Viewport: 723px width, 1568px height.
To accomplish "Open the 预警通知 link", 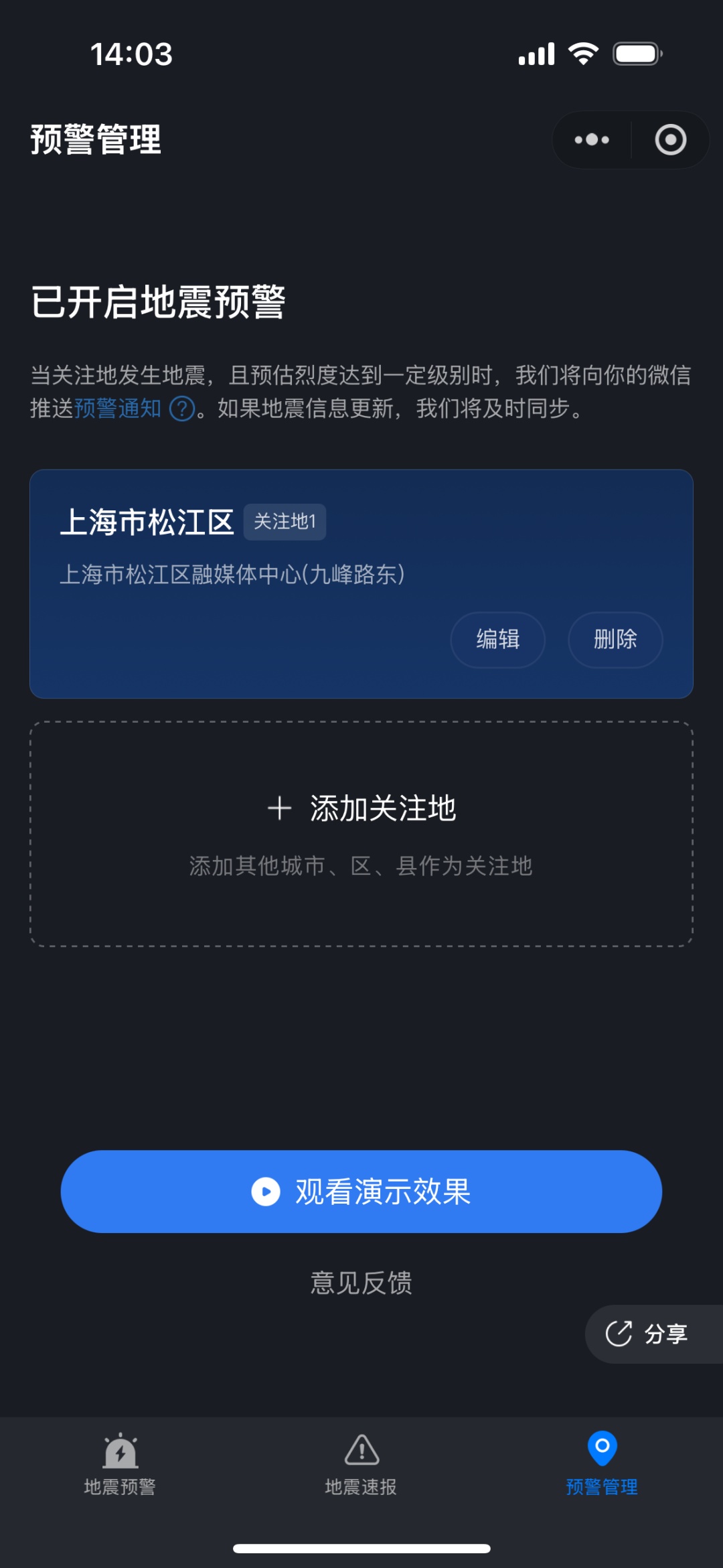I will [x=118, y=408].
